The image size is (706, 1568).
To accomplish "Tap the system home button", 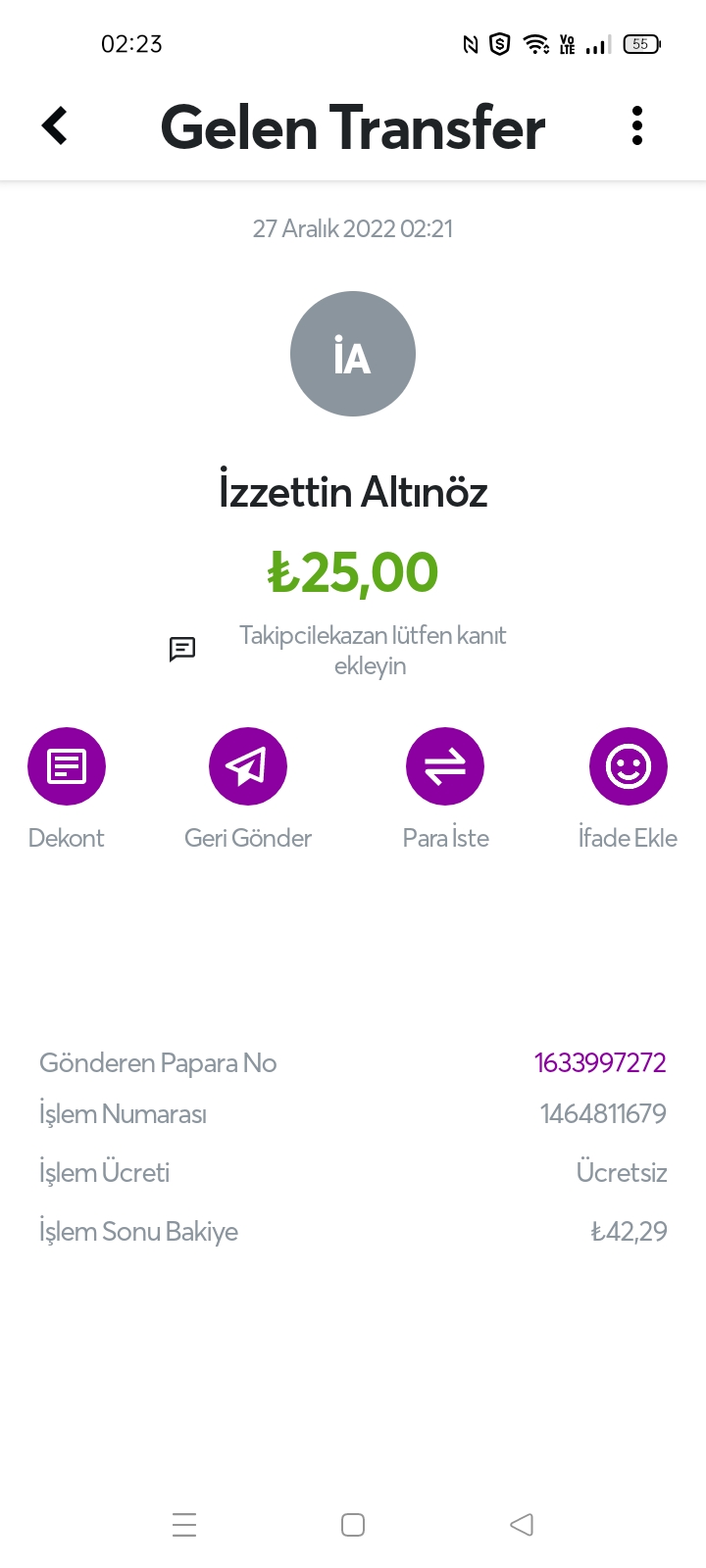I will click(x=353, y=1525).
